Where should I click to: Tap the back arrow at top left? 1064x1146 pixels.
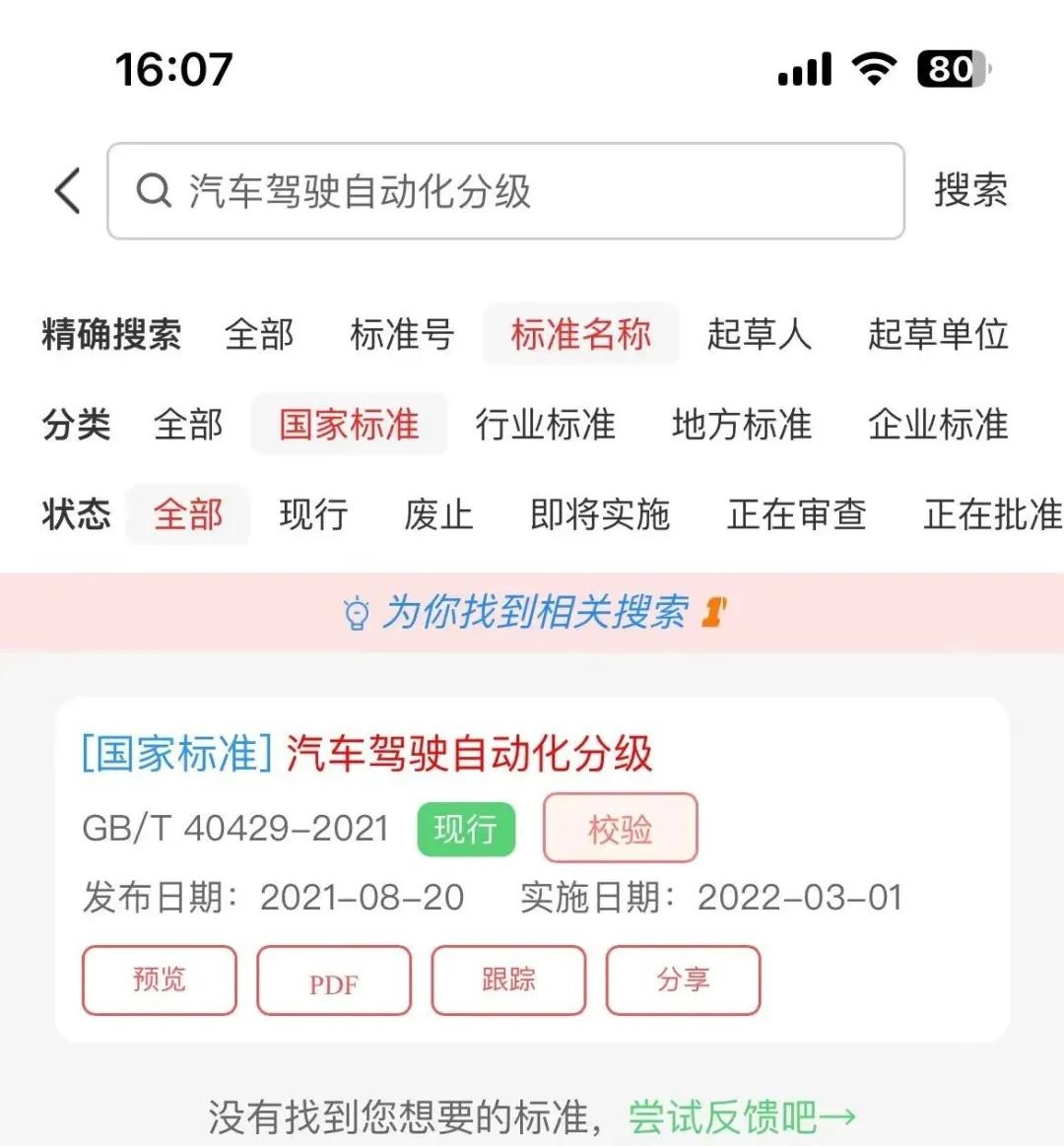(x=65, y=190)
